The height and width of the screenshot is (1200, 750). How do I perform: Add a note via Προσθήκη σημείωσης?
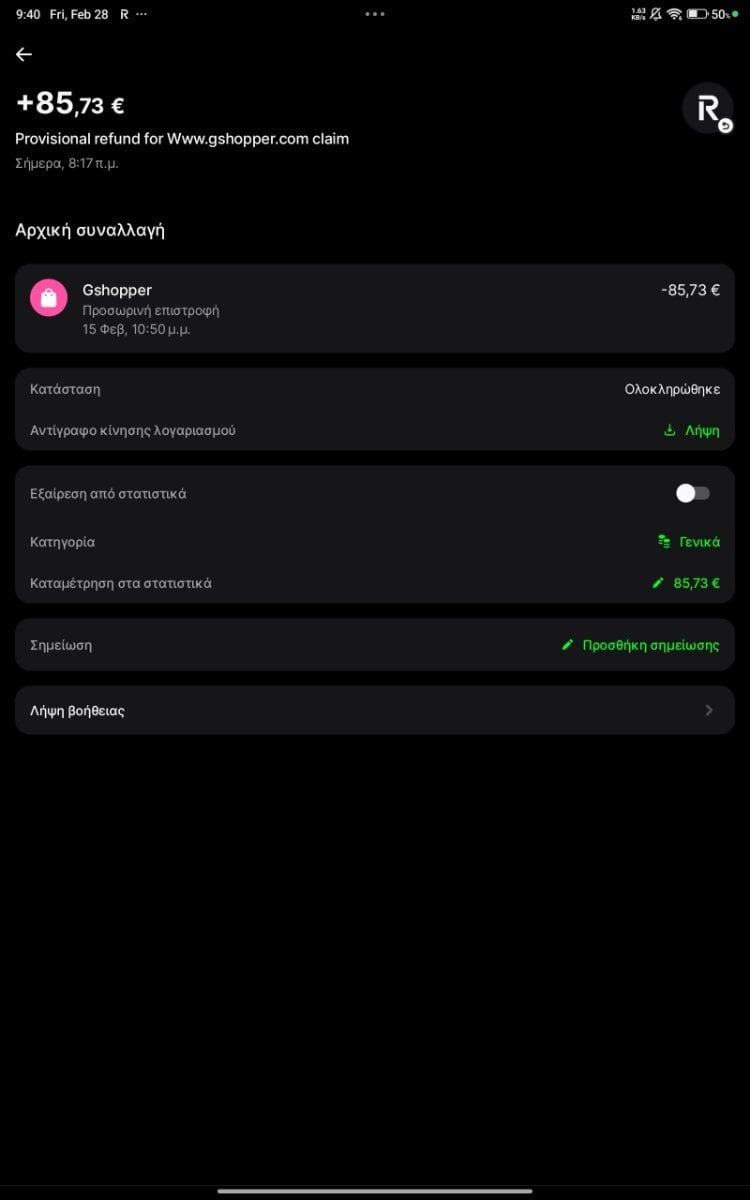640,645
